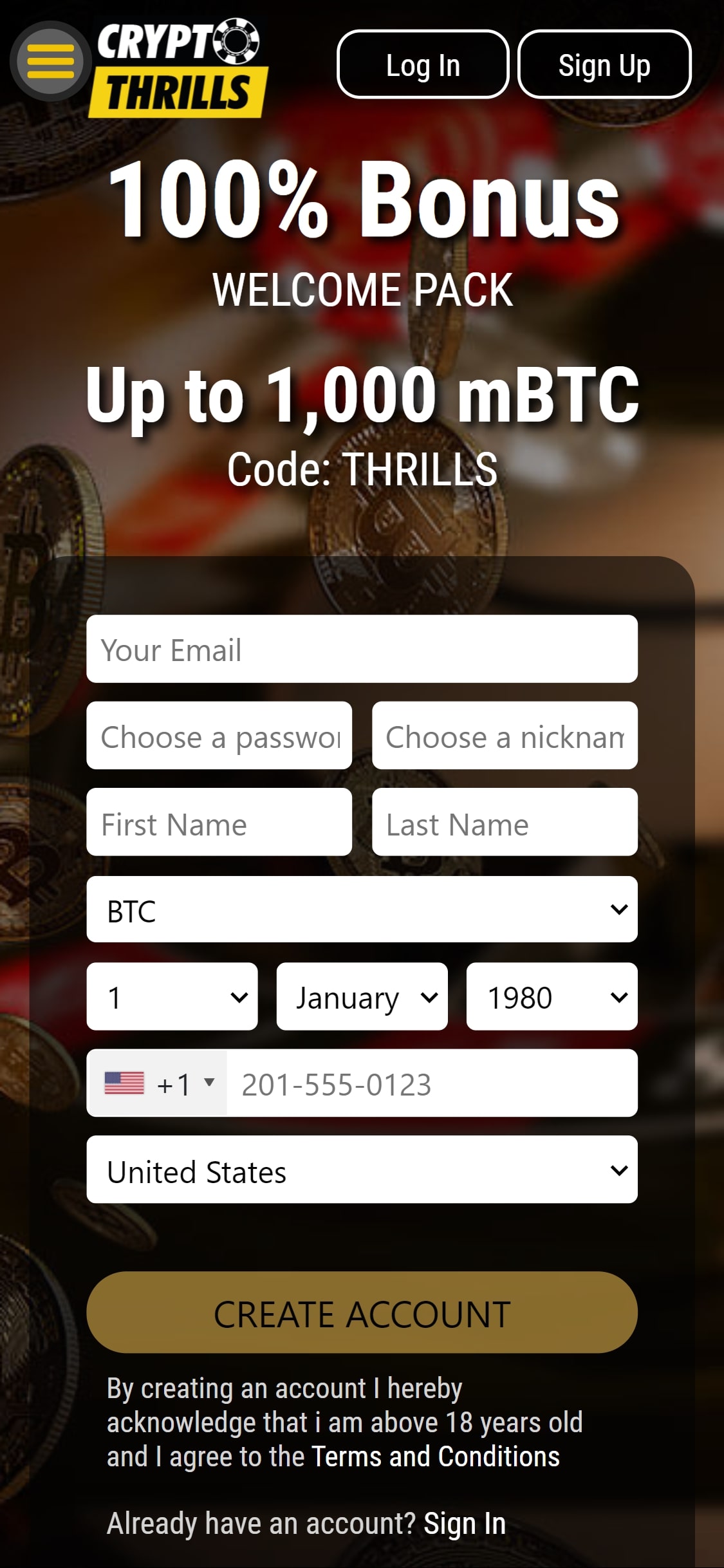Expand the United States country dropdown
The width and height of the screenshot is (724, 1568).
tap(362, 1170)
